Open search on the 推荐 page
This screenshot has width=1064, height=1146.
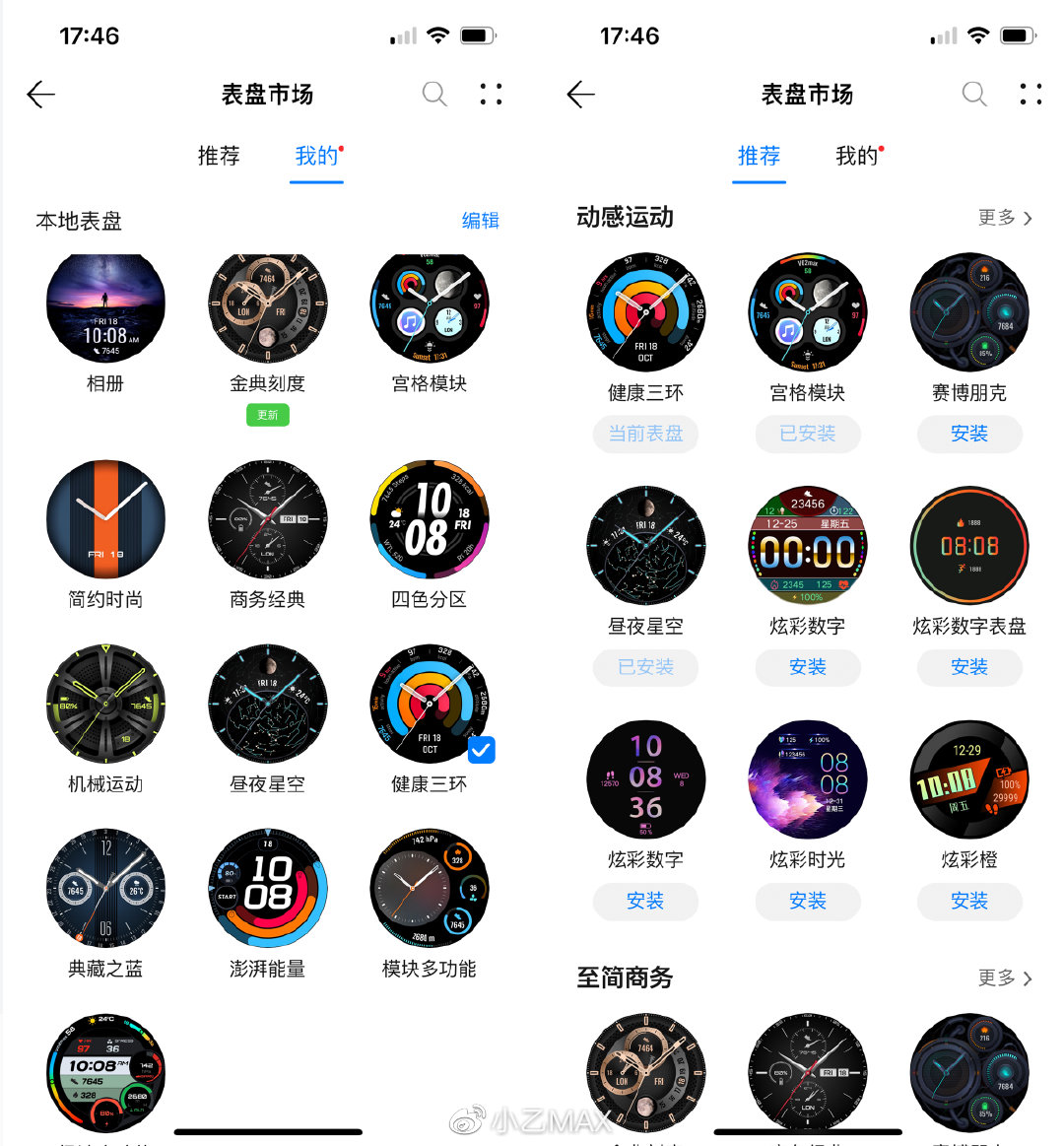(x=974, y=95)
